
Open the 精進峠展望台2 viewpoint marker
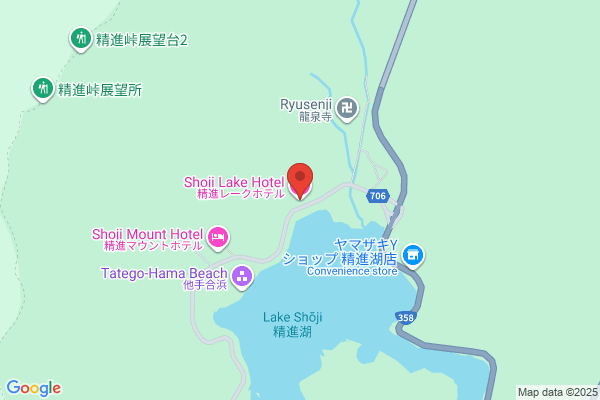click(x=81, y=39)
